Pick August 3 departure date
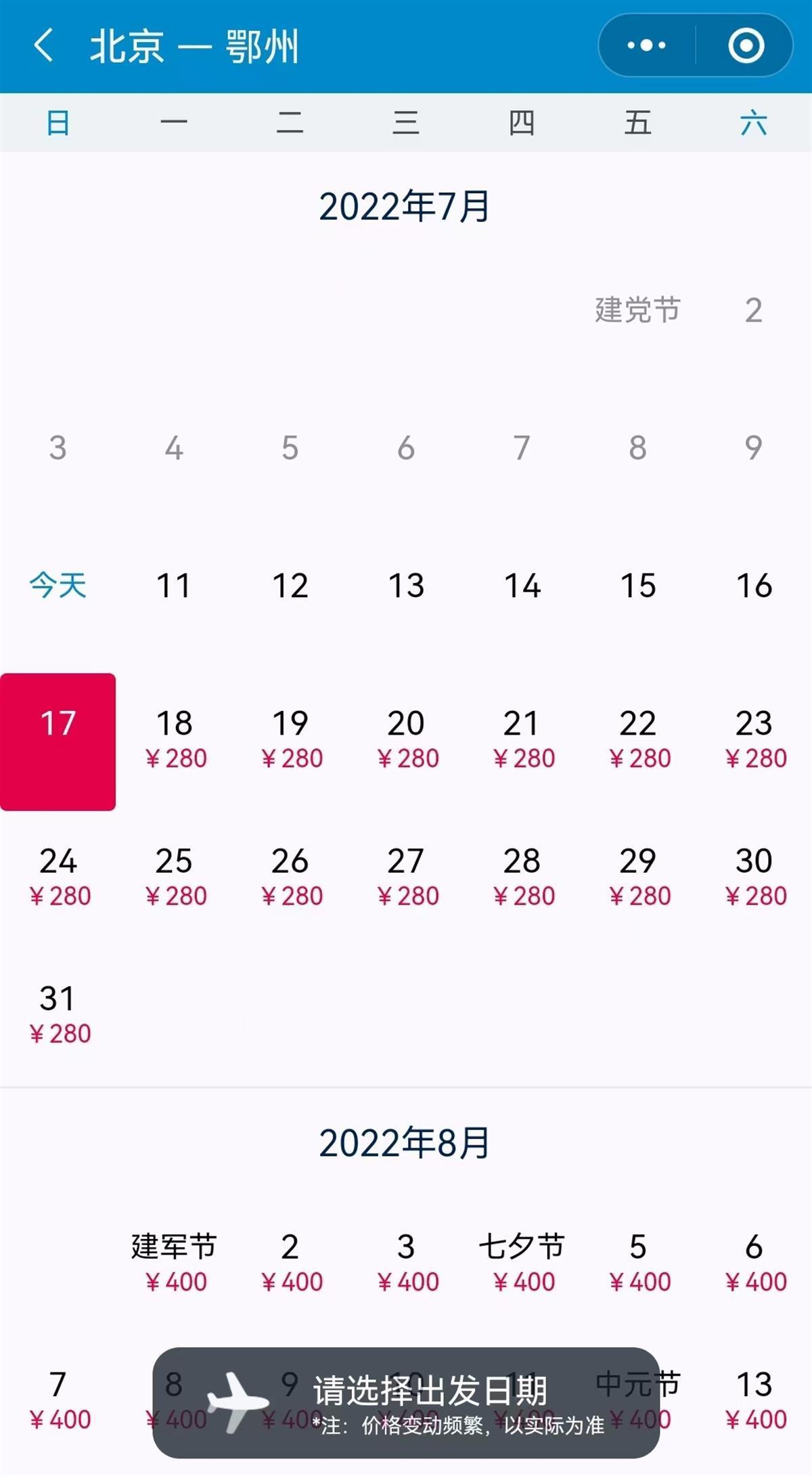This screenshot has height=1476, width=812. click(406, 1263)
